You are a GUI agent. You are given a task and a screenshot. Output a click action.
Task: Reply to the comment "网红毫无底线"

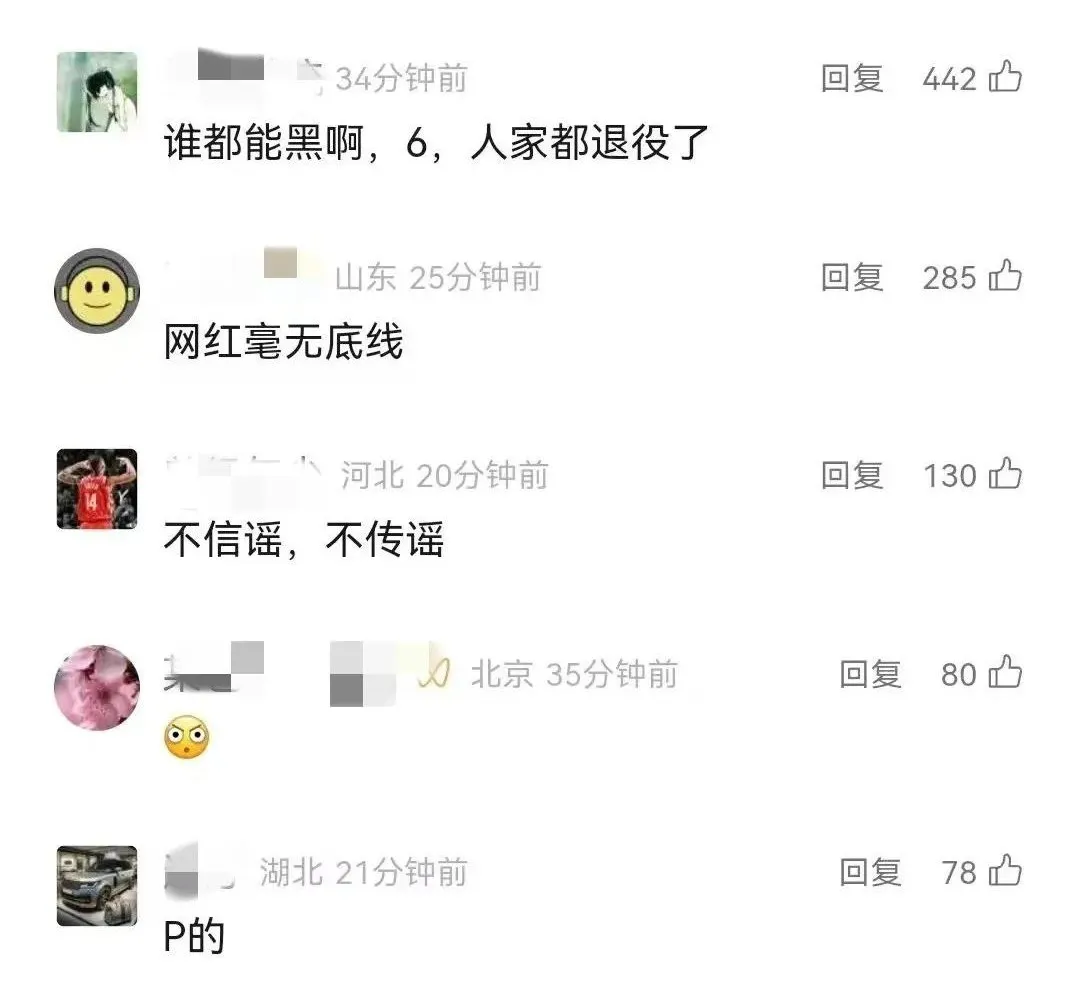tap(852, 277)
